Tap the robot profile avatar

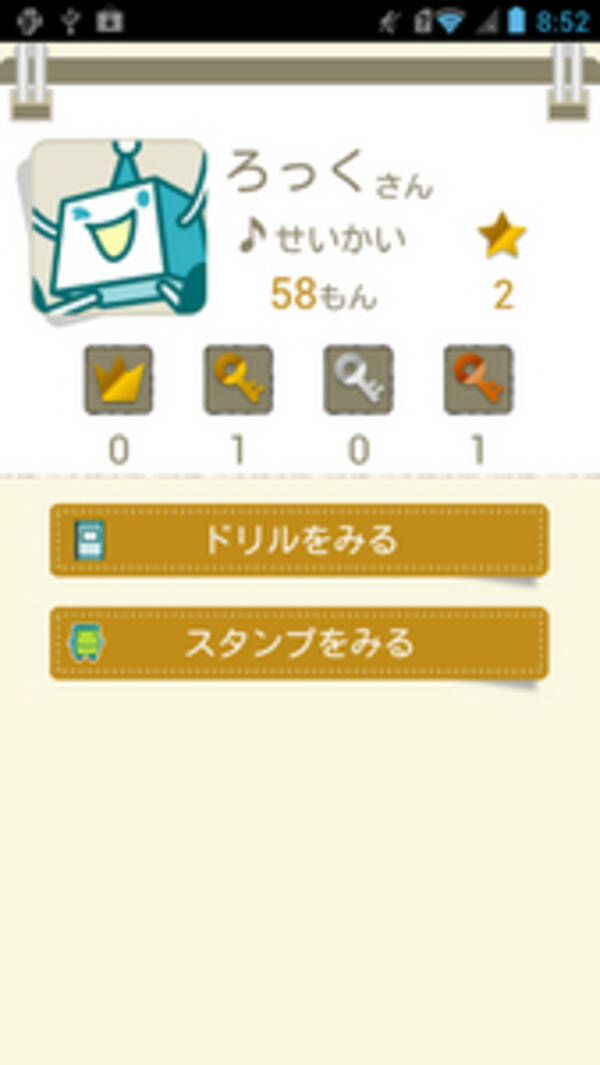(x=115, y=230)
